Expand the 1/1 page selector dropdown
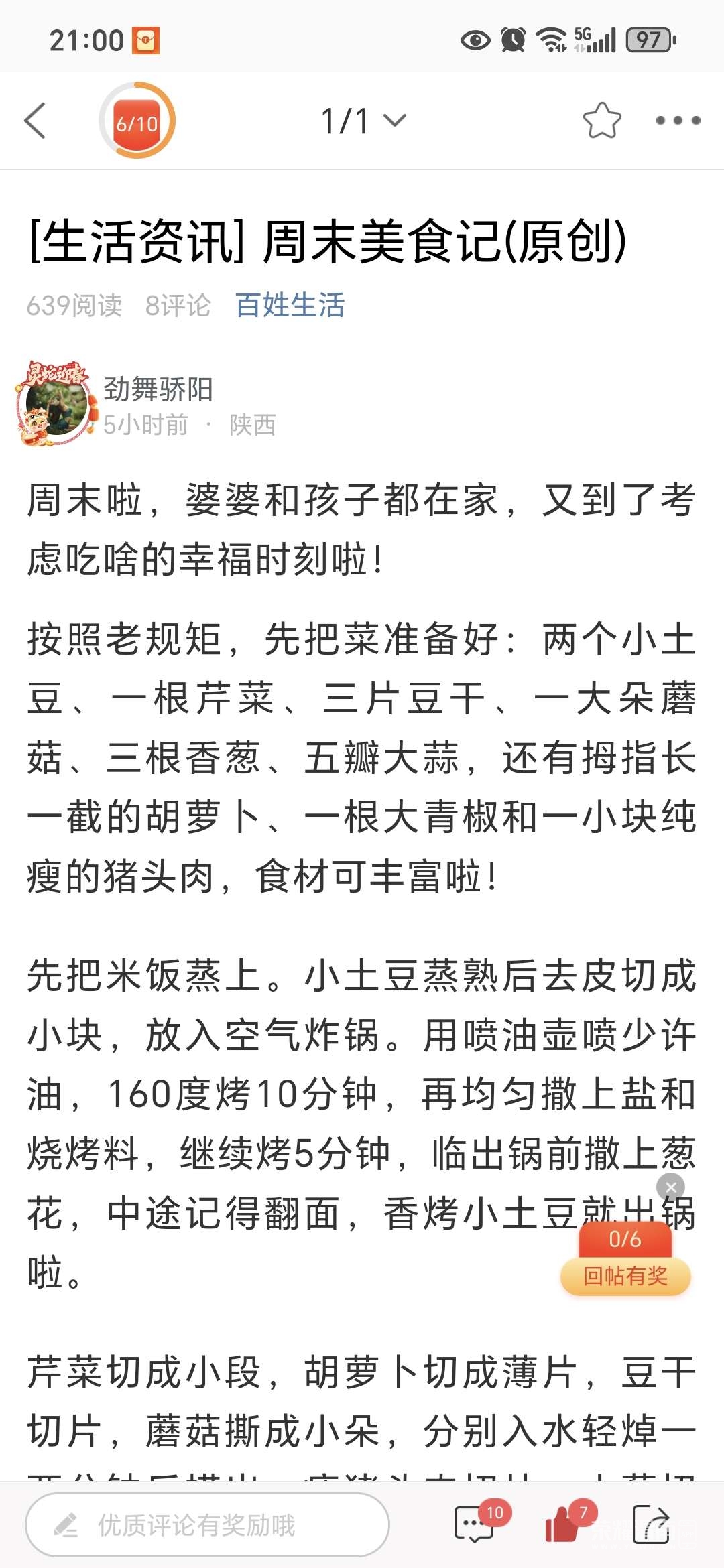This screenshot has width=724, height=1568. 363,121
